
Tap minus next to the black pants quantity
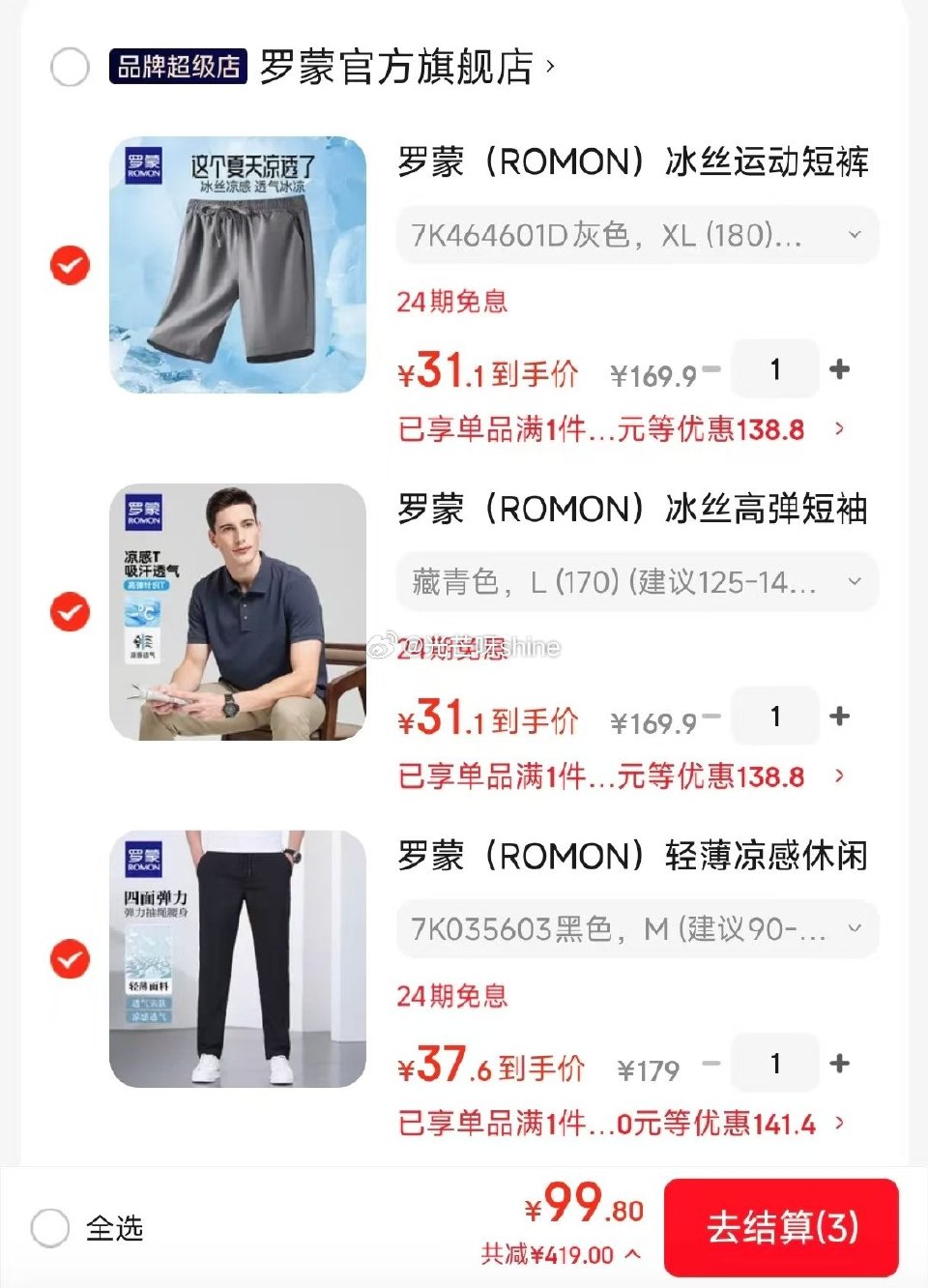712,1063
